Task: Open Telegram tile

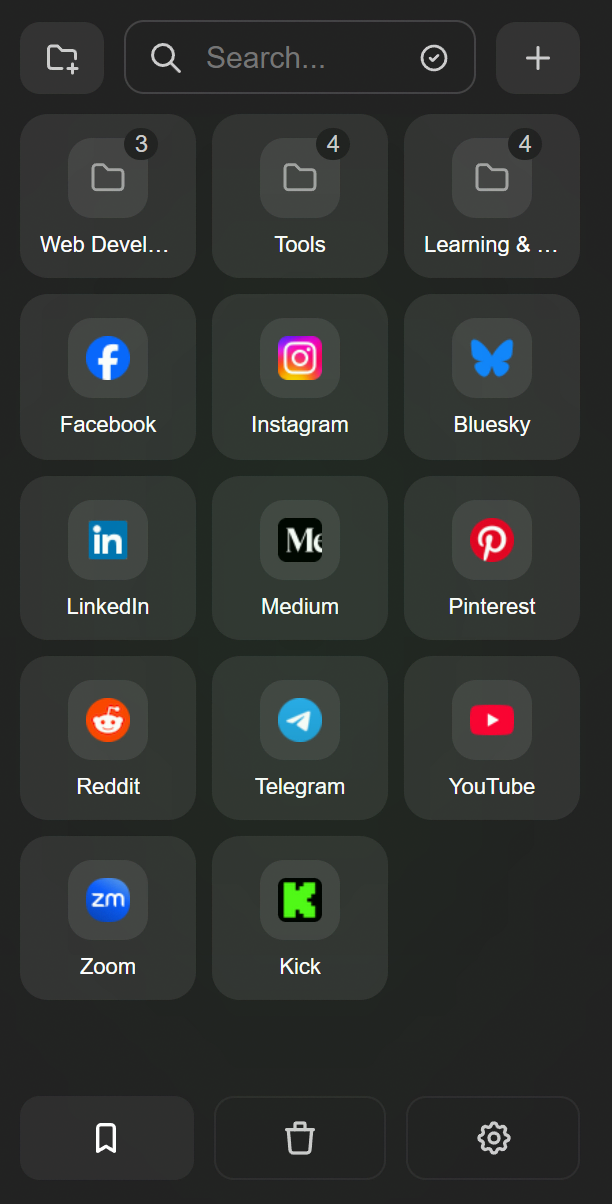Action: 300,738
